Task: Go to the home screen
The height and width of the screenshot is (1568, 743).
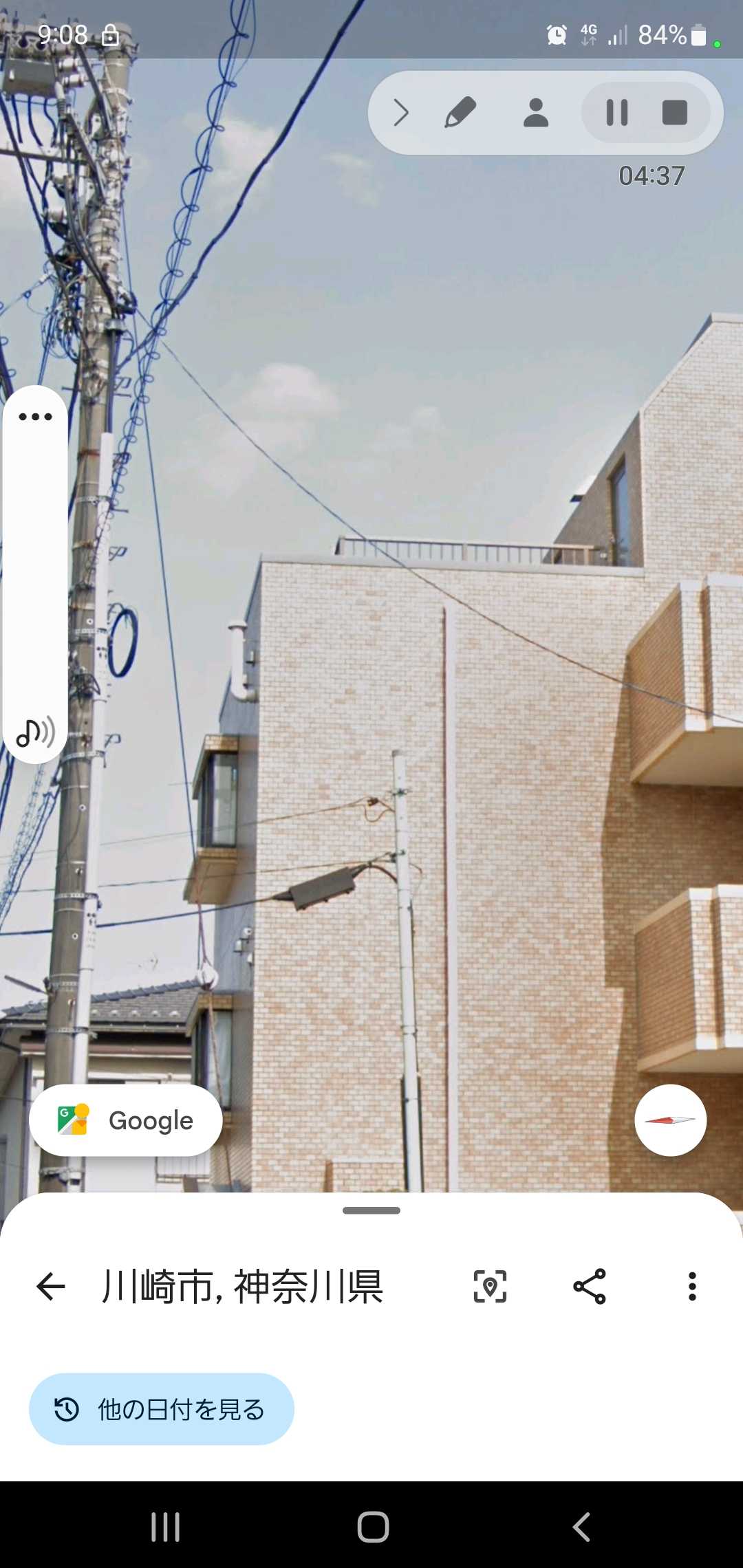Action: 373,1527
